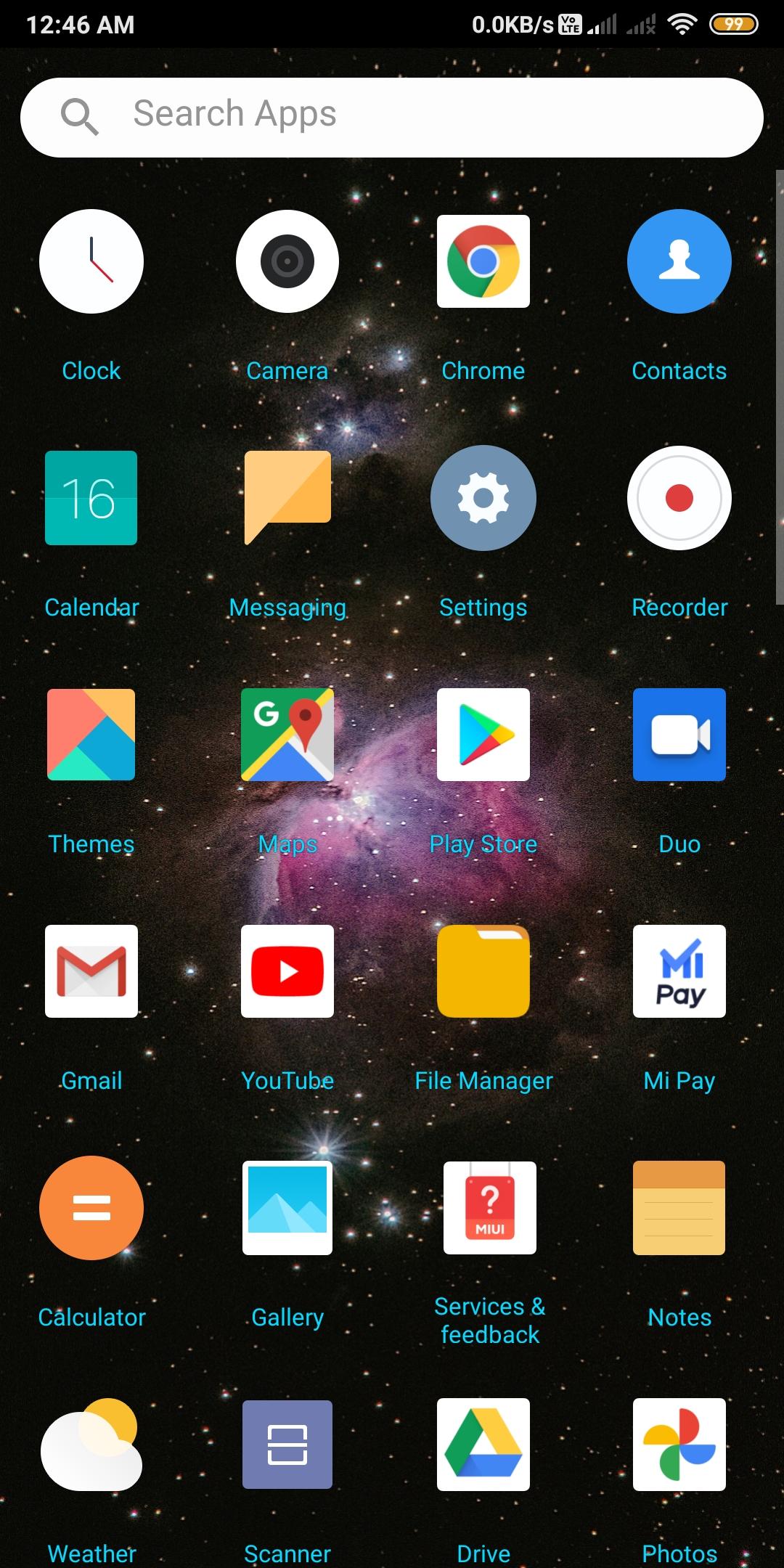Screen dimensions: 784x1568
Task: Start the Recorder app
Action: tap(679, 498)
